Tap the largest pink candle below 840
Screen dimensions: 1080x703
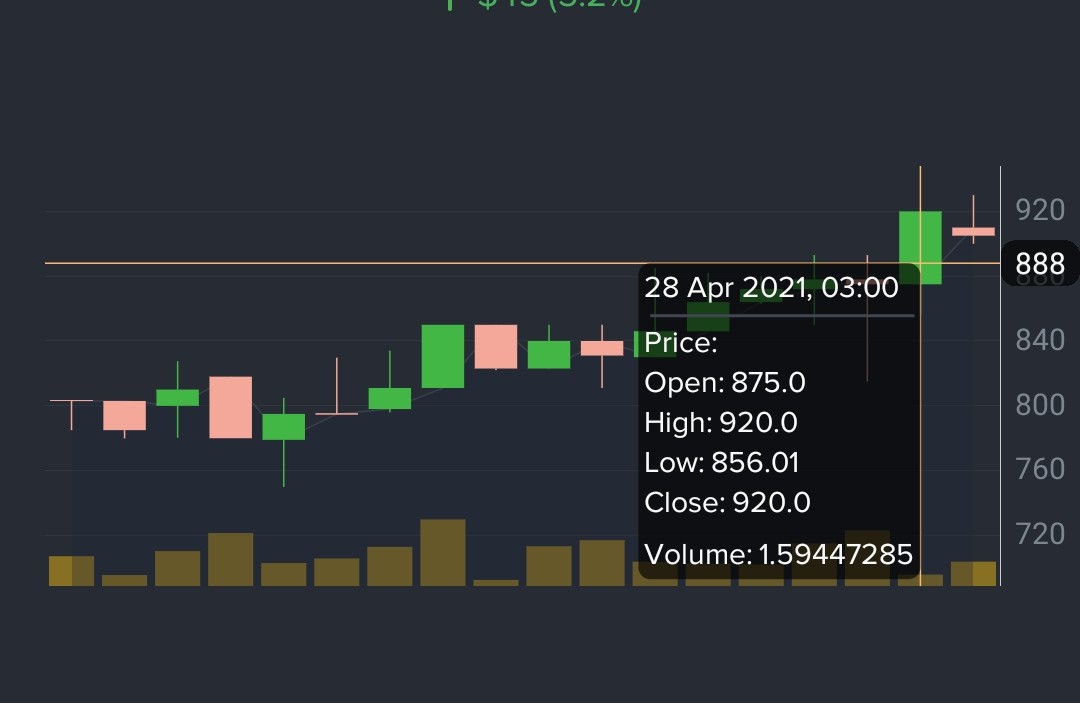[231, 407]
